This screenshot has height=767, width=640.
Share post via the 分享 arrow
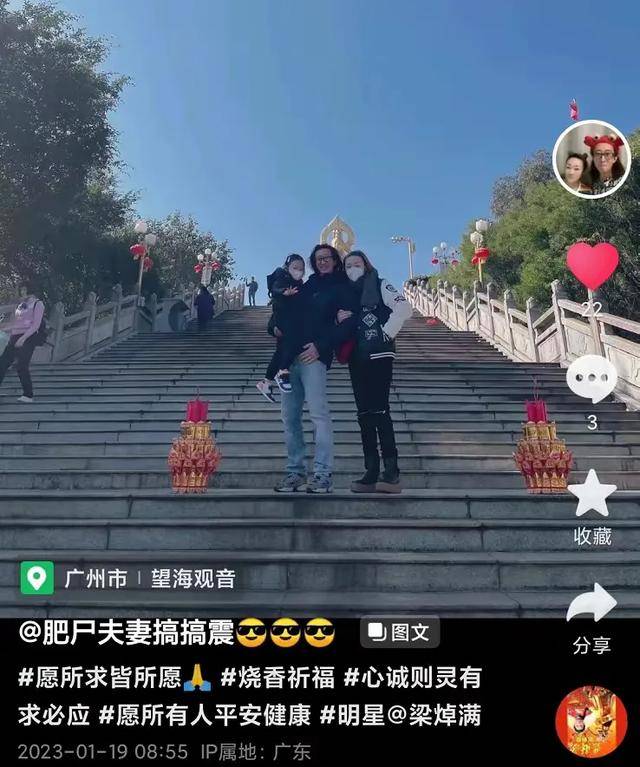(592, 605)
